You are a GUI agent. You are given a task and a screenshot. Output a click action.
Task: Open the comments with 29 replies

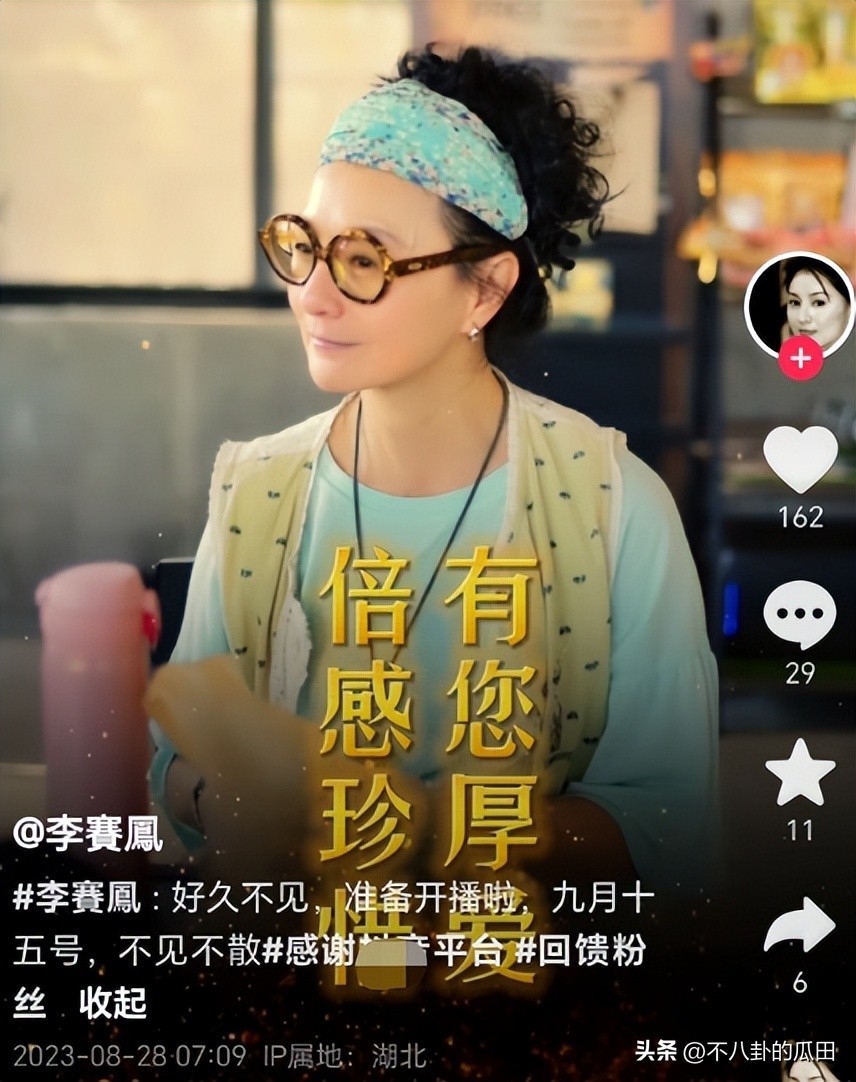pos(800,614)
